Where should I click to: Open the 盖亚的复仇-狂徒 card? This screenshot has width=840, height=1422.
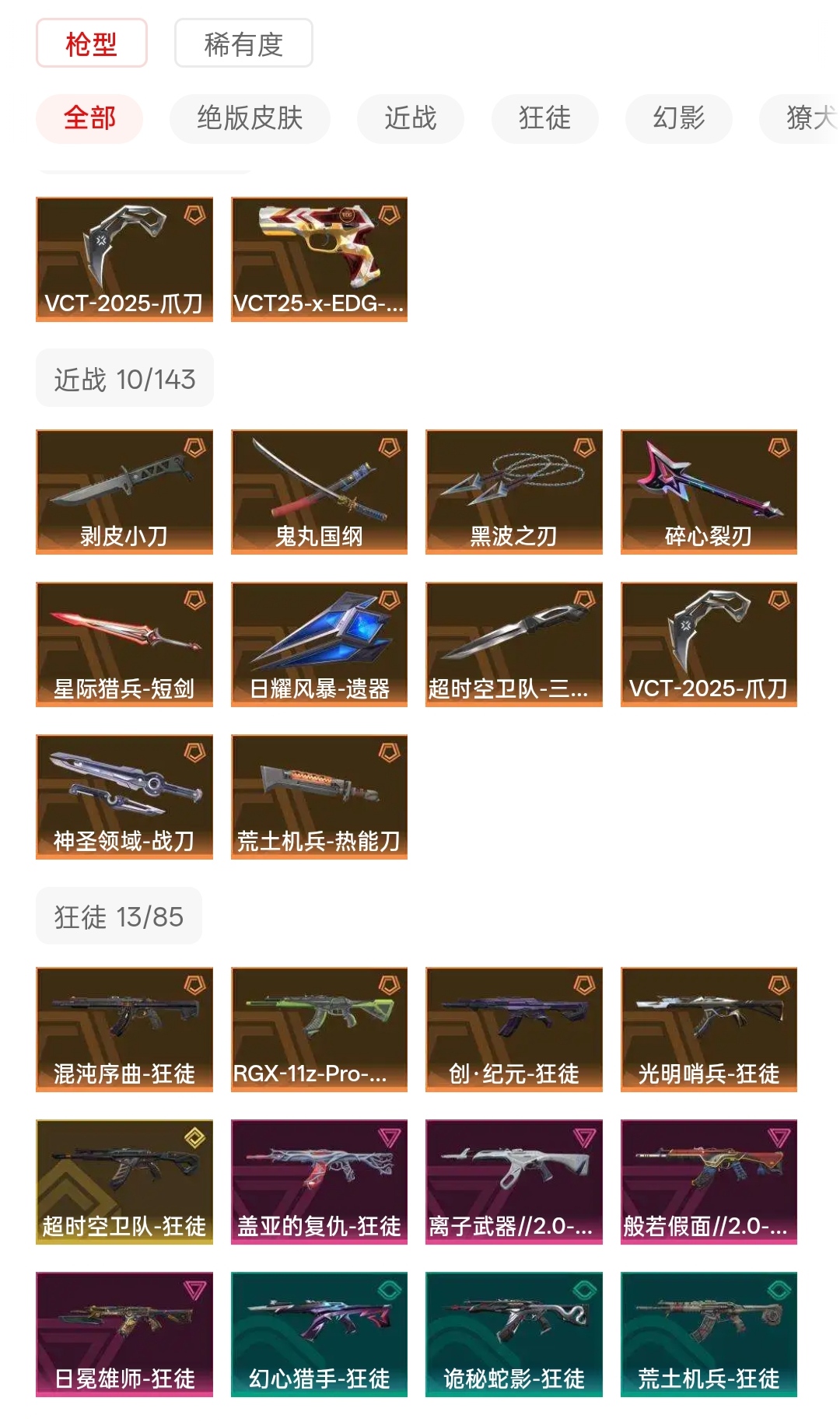319,1182
